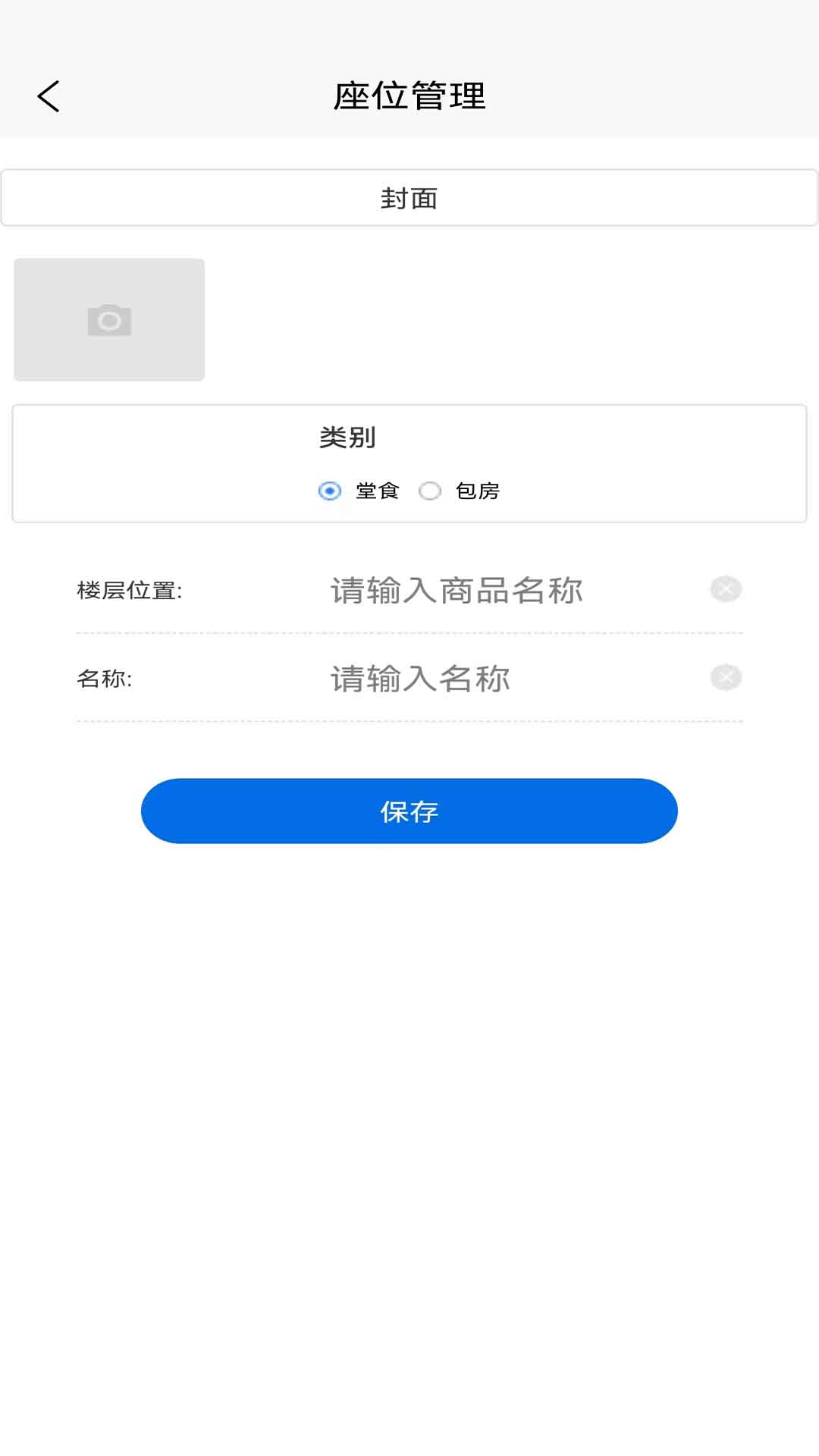The image size is (819, 1456).
Task: Select the 包房 radio button
Action: (431, 491)
